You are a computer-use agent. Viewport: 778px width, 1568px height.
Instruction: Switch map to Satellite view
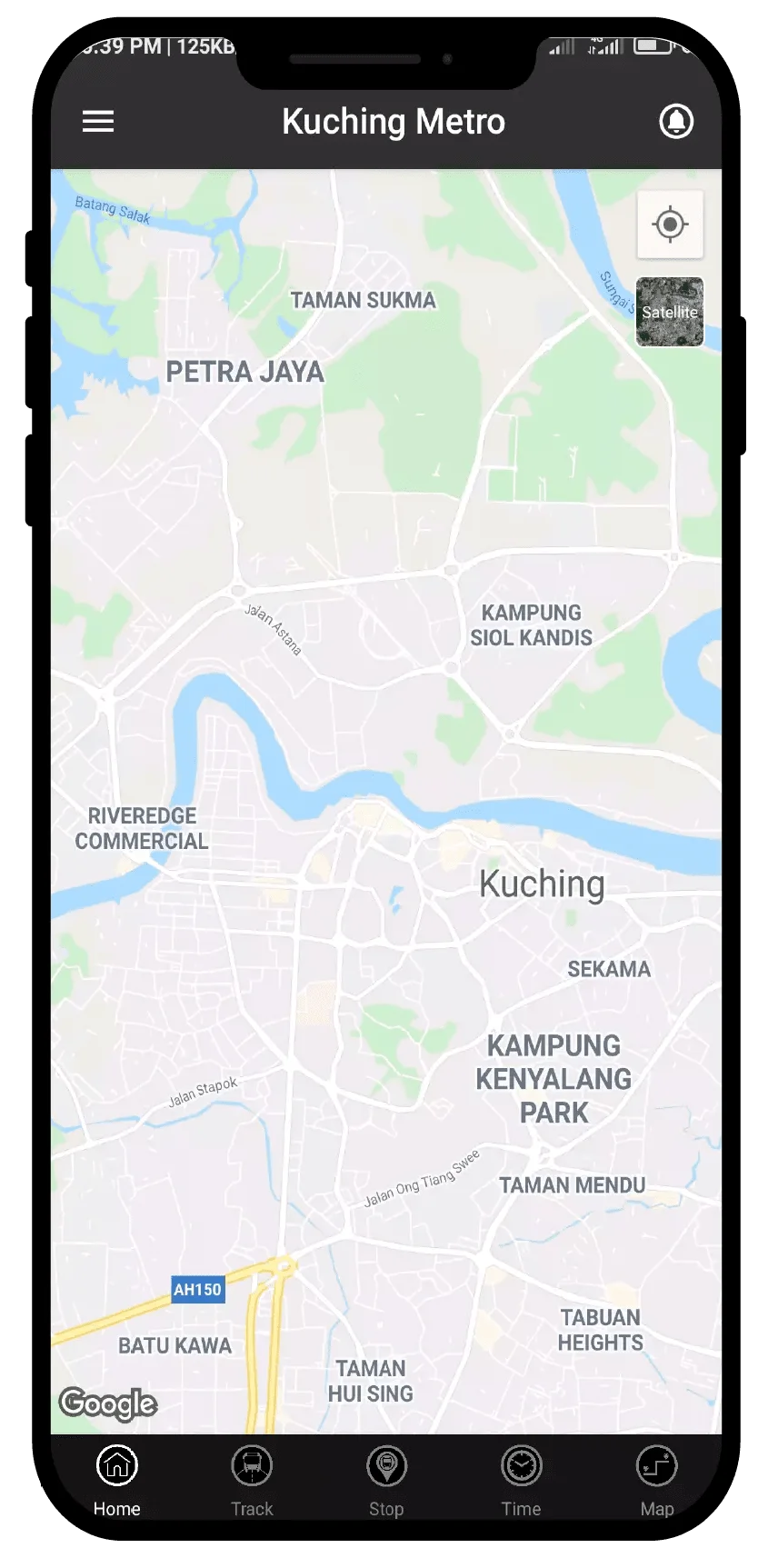coord(670,312)
